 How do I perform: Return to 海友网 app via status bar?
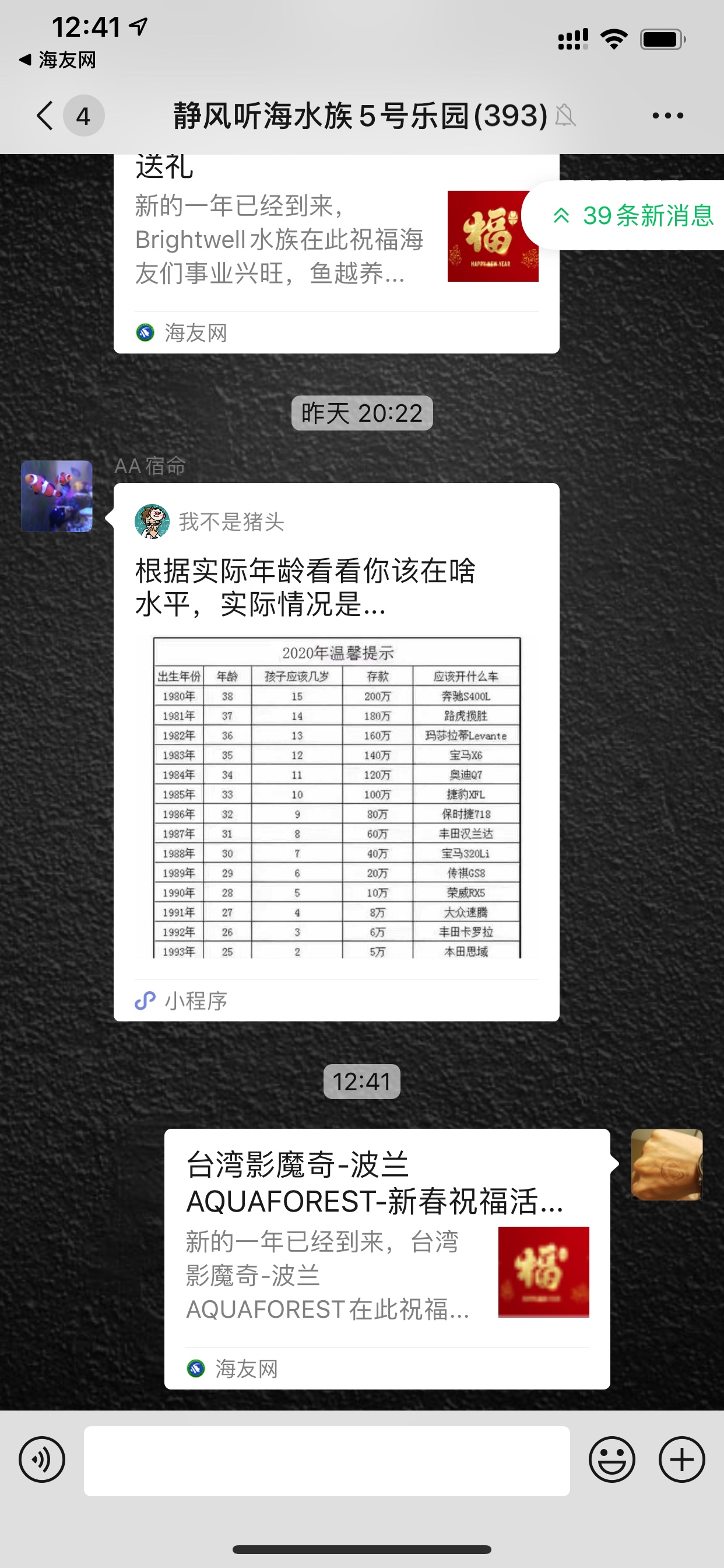coord(58,60)
